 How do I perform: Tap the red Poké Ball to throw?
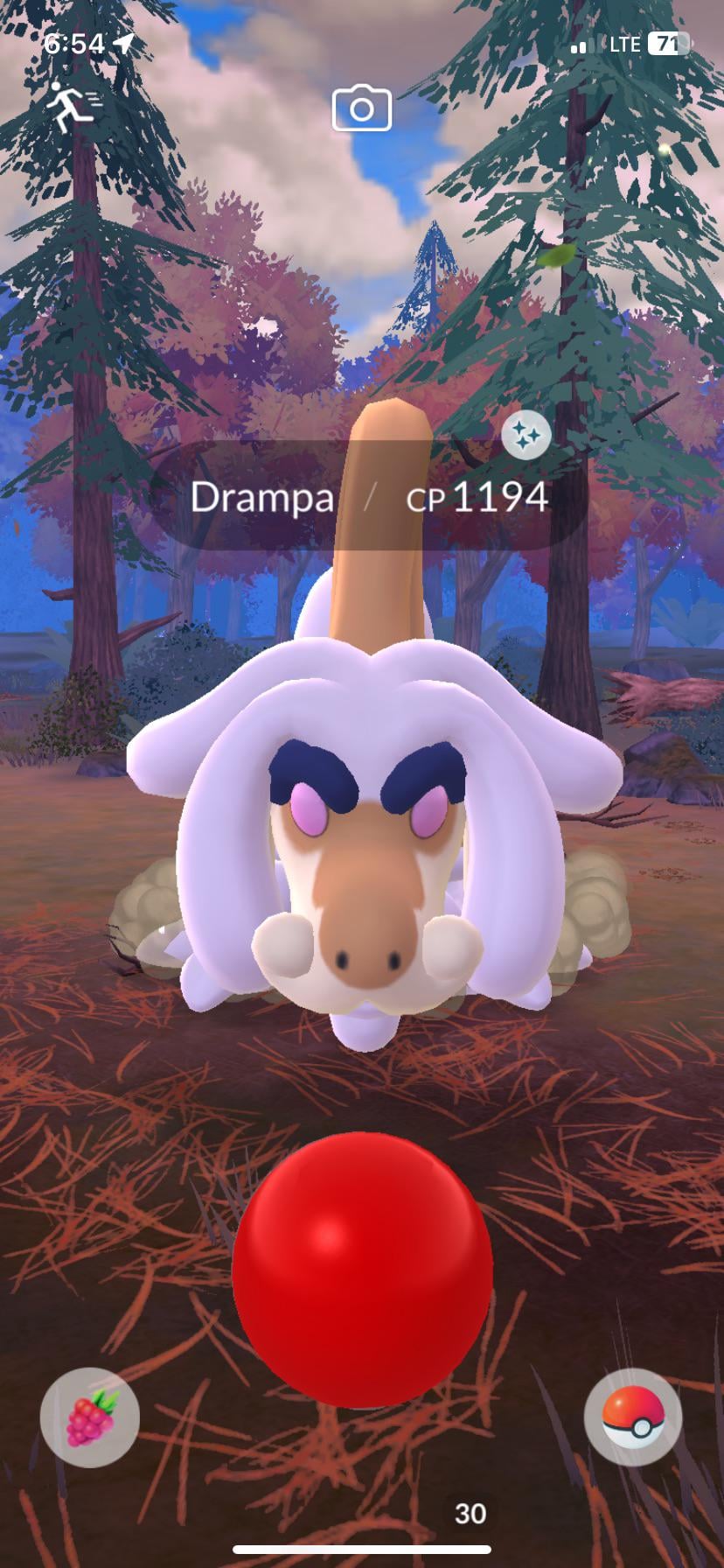[x=362, y=1269]
